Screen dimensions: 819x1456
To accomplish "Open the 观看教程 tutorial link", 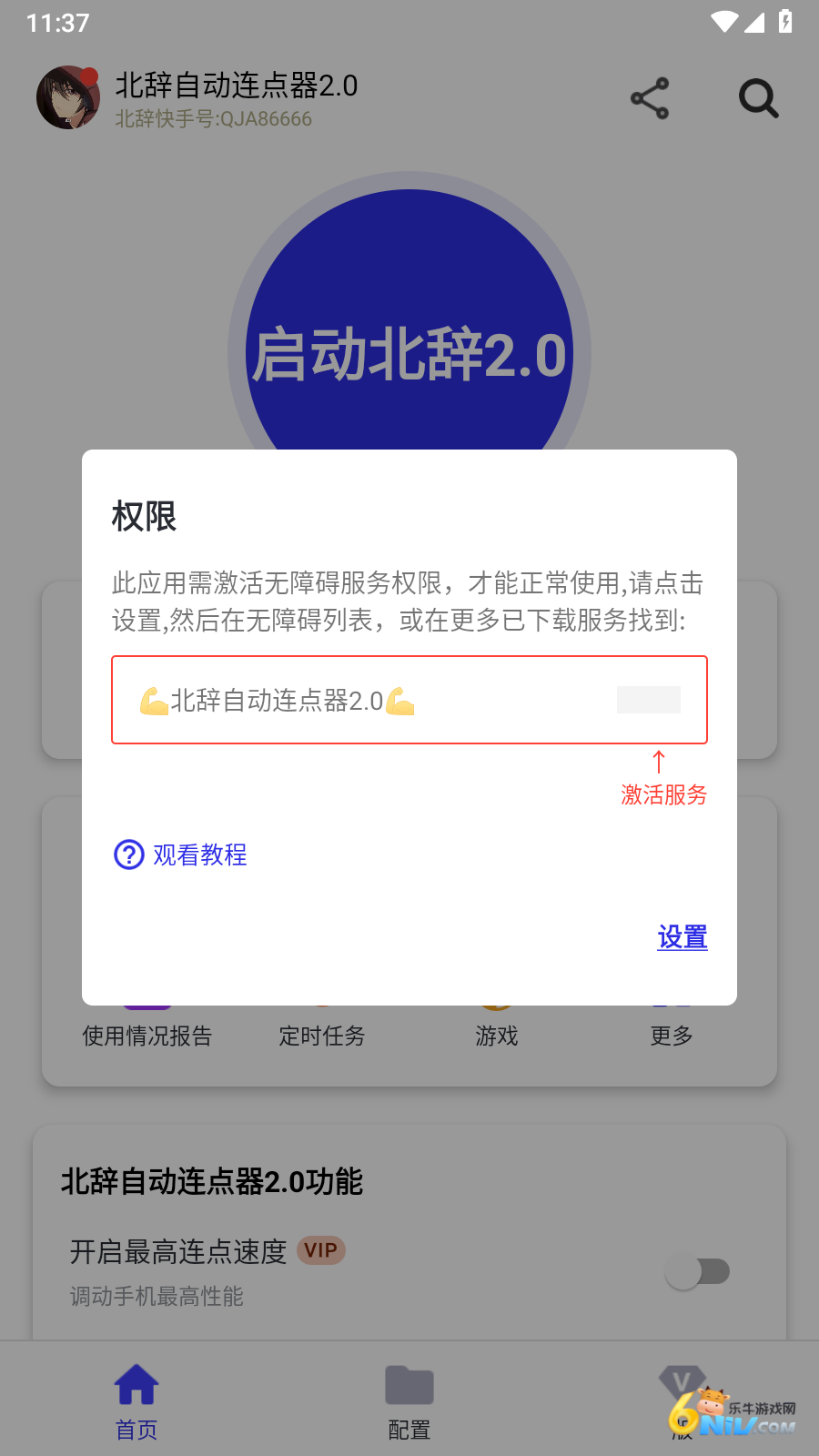I will tap(199, 854).
